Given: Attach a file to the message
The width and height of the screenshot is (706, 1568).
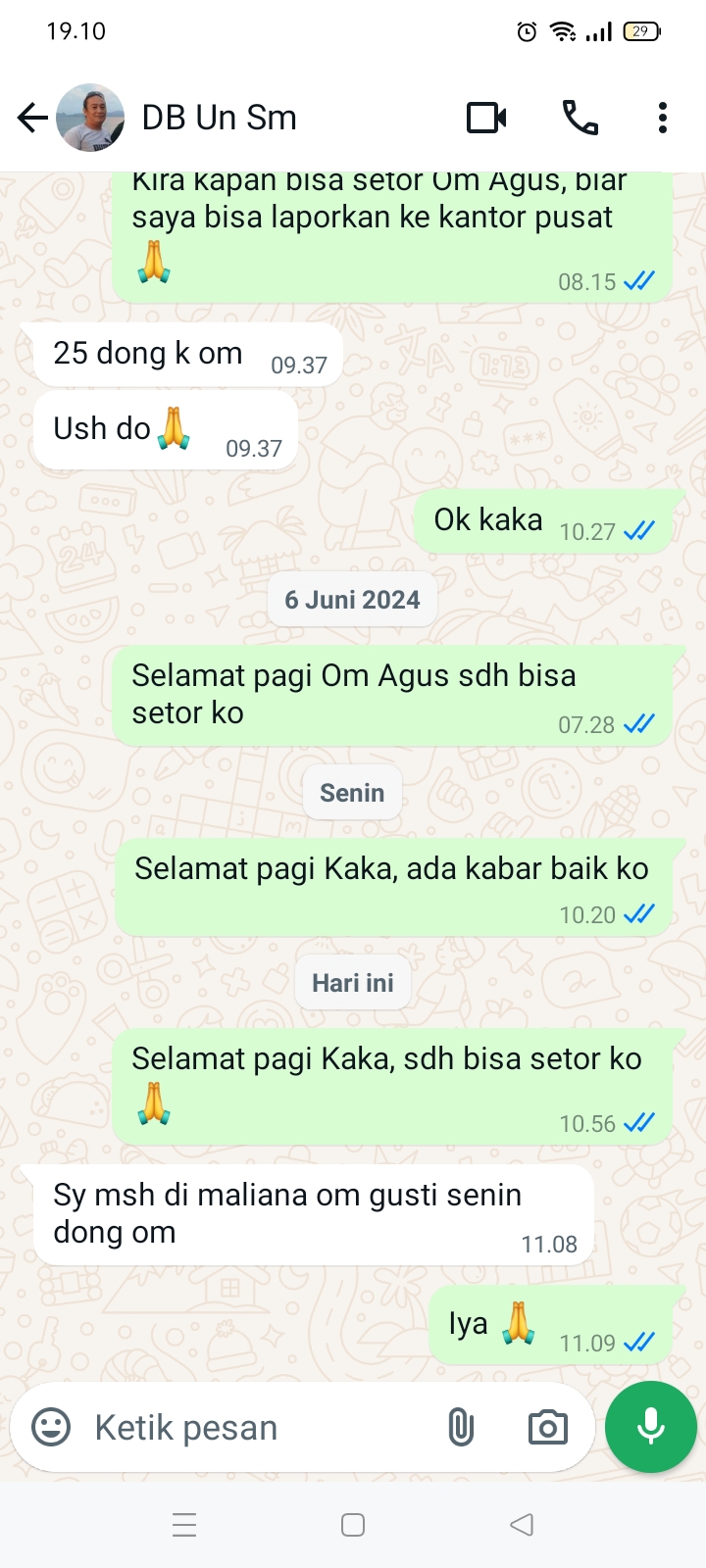Looking at the screenshot, I should (x=460, y=1427).
